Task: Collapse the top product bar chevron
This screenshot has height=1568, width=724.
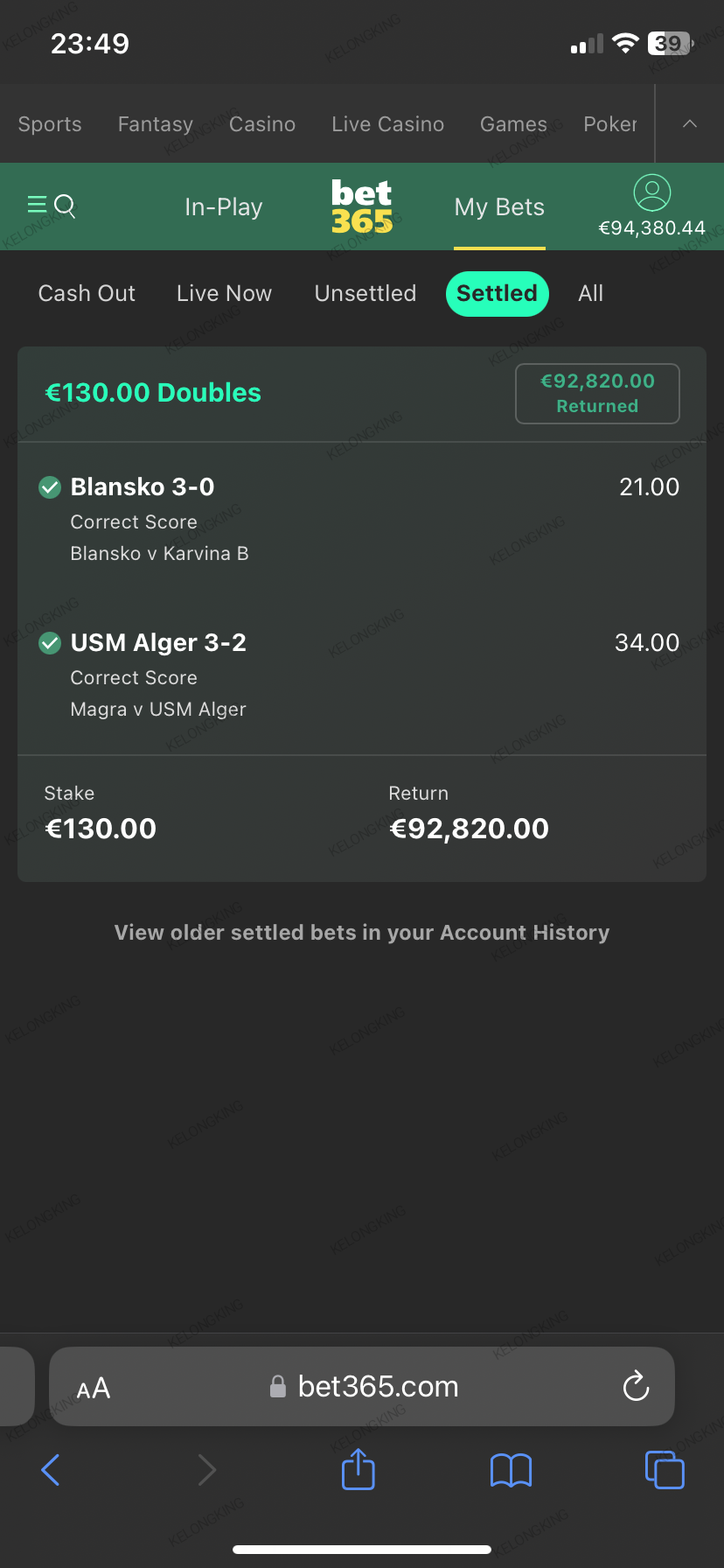Action: [x=690, y=124]
